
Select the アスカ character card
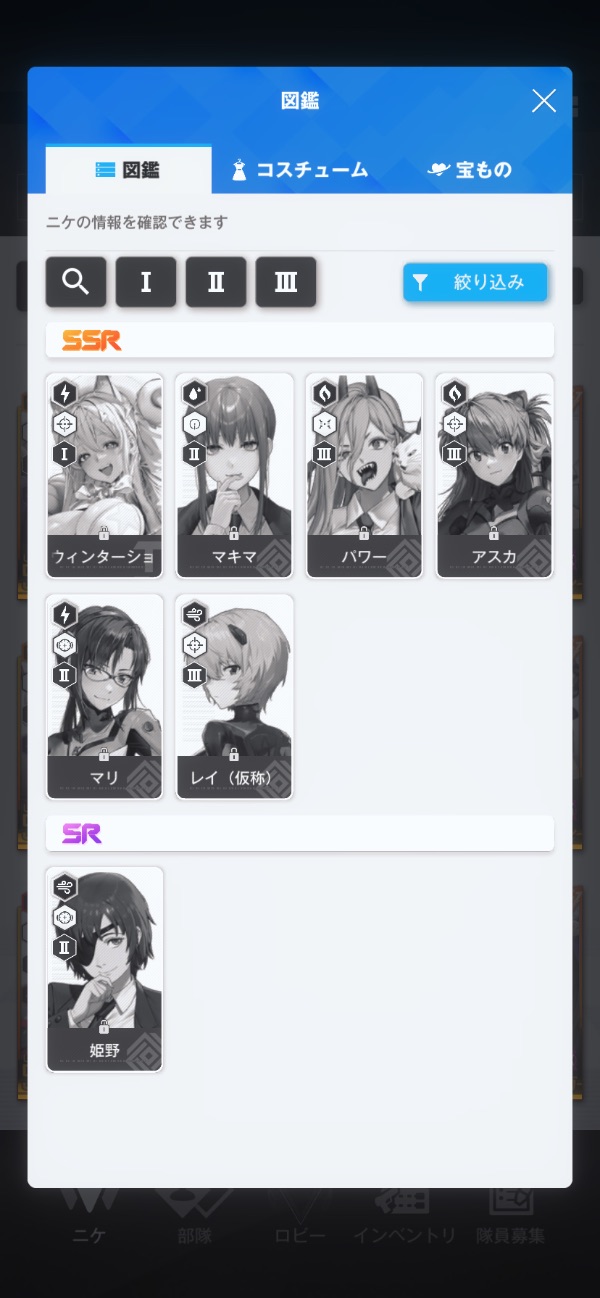coord(494,476)
